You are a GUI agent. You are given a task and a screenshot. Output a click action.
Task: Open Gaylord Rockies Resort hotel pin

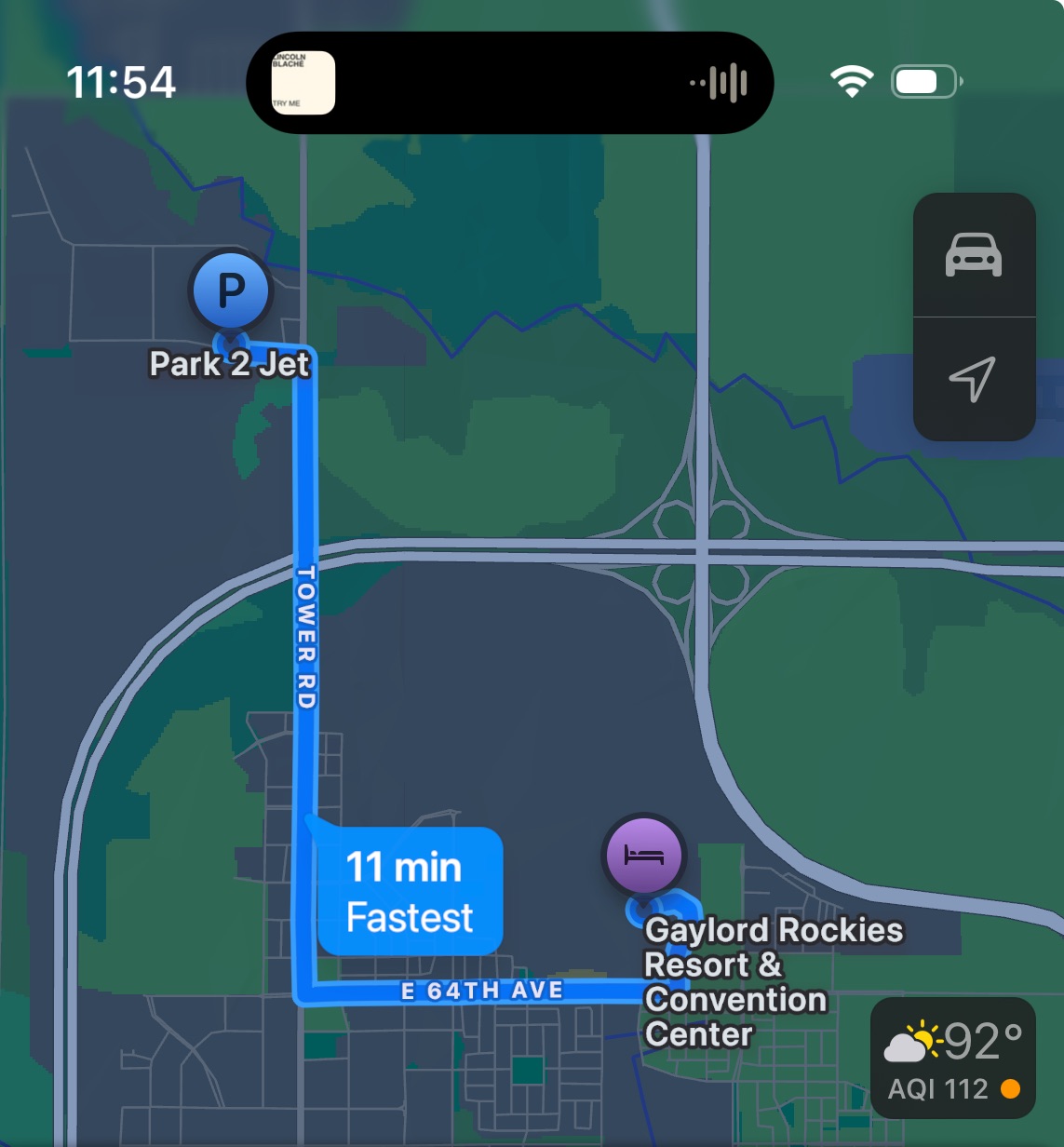643,856
